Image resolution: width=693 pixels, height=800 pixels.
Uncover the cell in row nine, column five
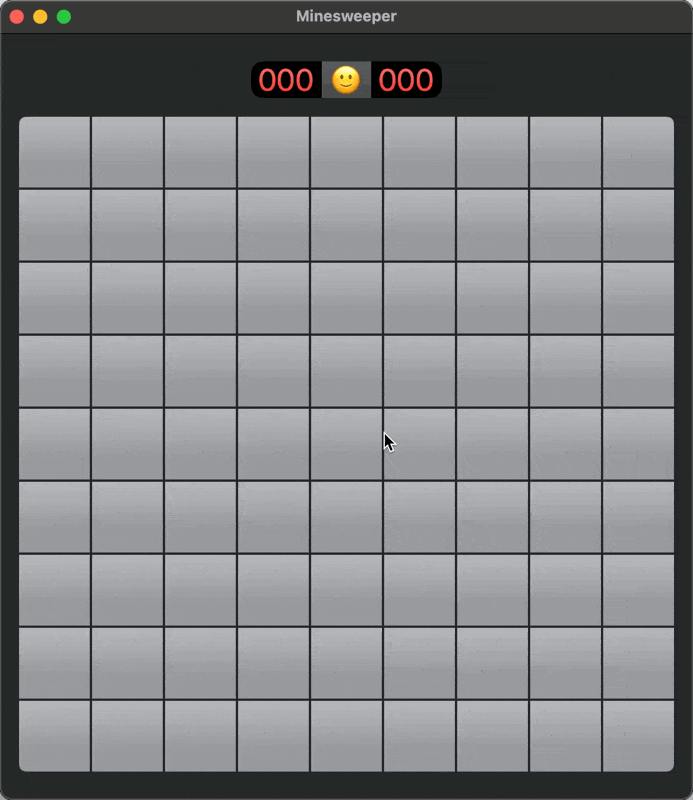point(346,736)
